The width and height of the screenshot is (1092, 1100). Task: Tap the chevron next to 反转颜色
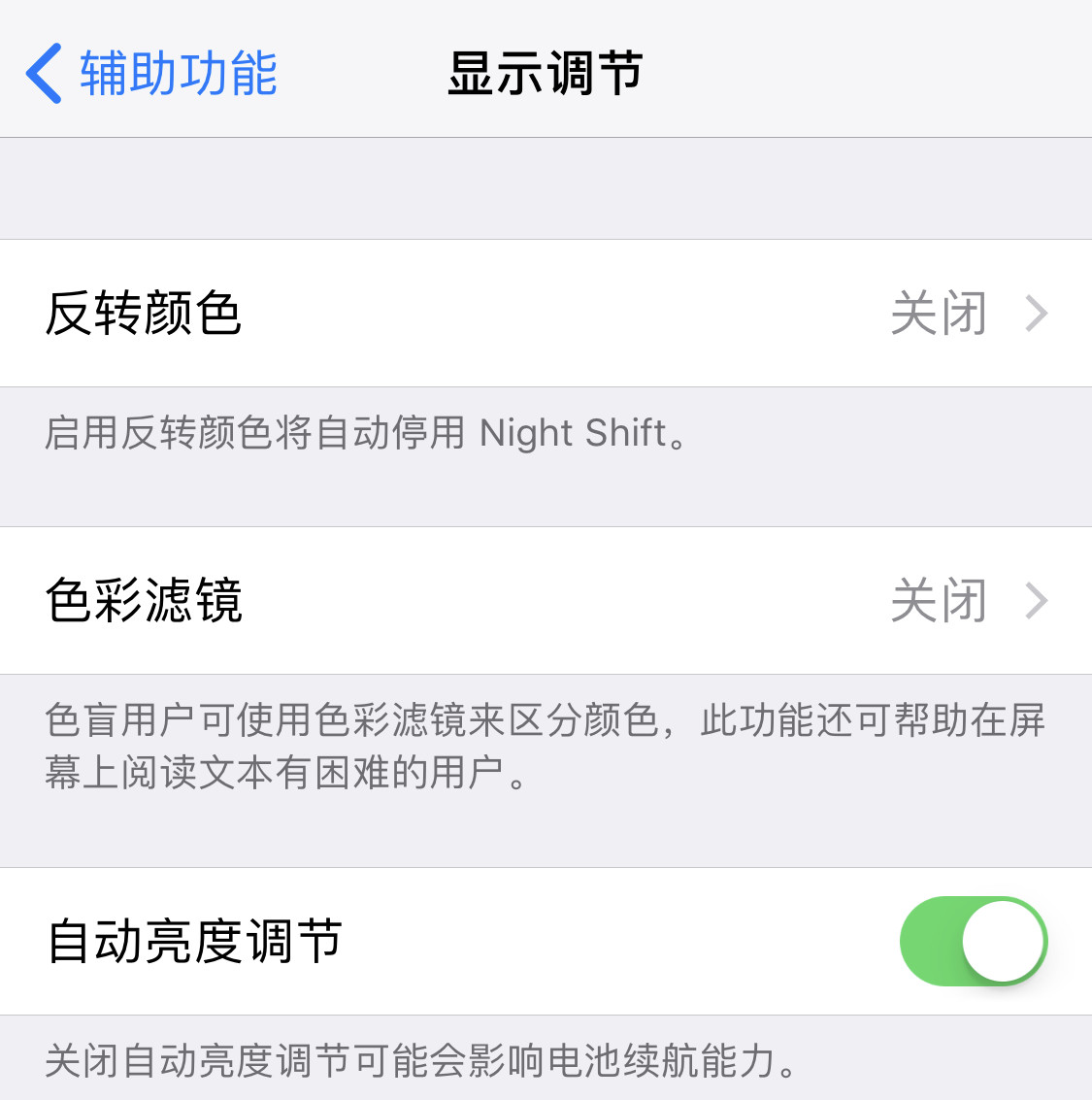pyautogui.click(x=1038, y=313)
